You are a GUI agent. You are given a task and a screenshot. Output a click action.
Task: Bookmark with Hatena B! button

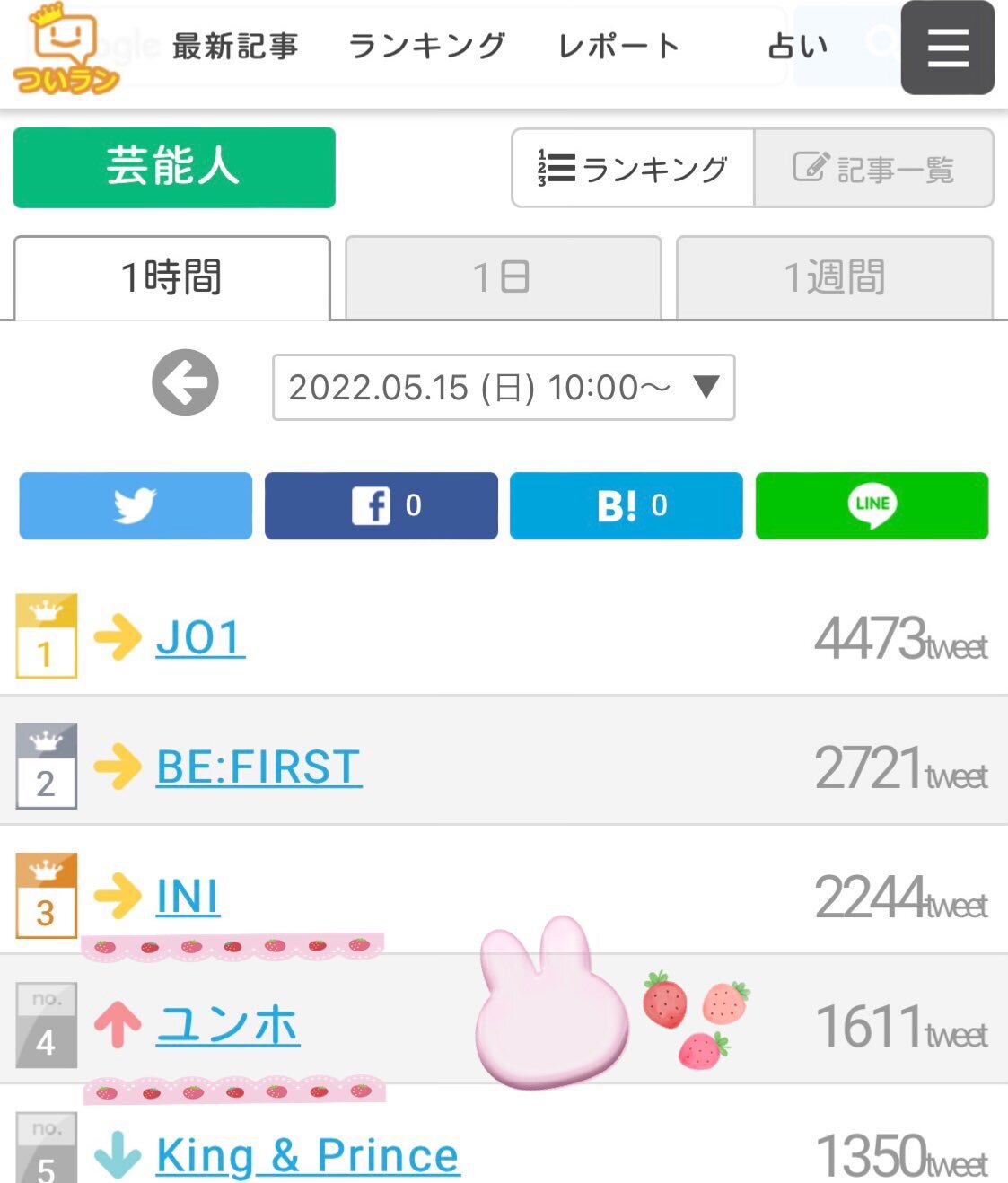627,505
